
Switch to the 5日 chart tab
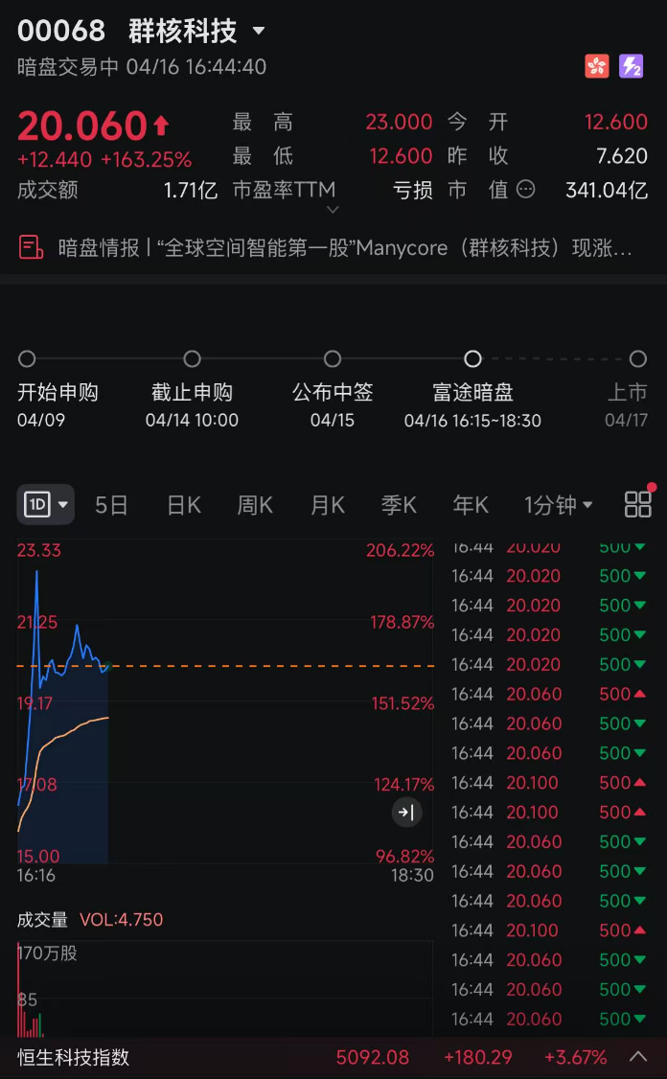pyautogui.click(x=112, y=505)
